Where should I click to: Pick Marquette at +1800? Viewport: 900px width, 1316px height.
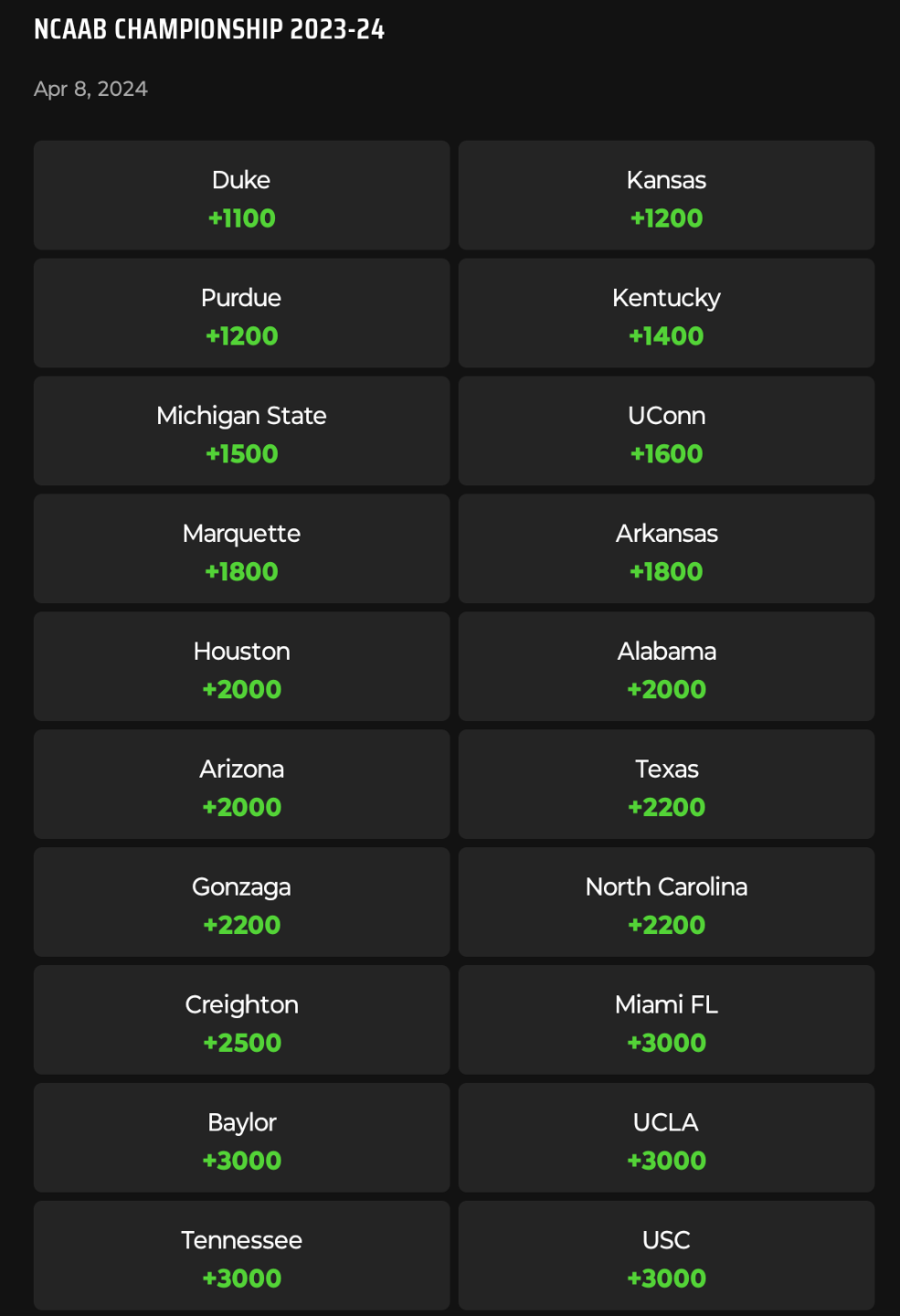241,549
